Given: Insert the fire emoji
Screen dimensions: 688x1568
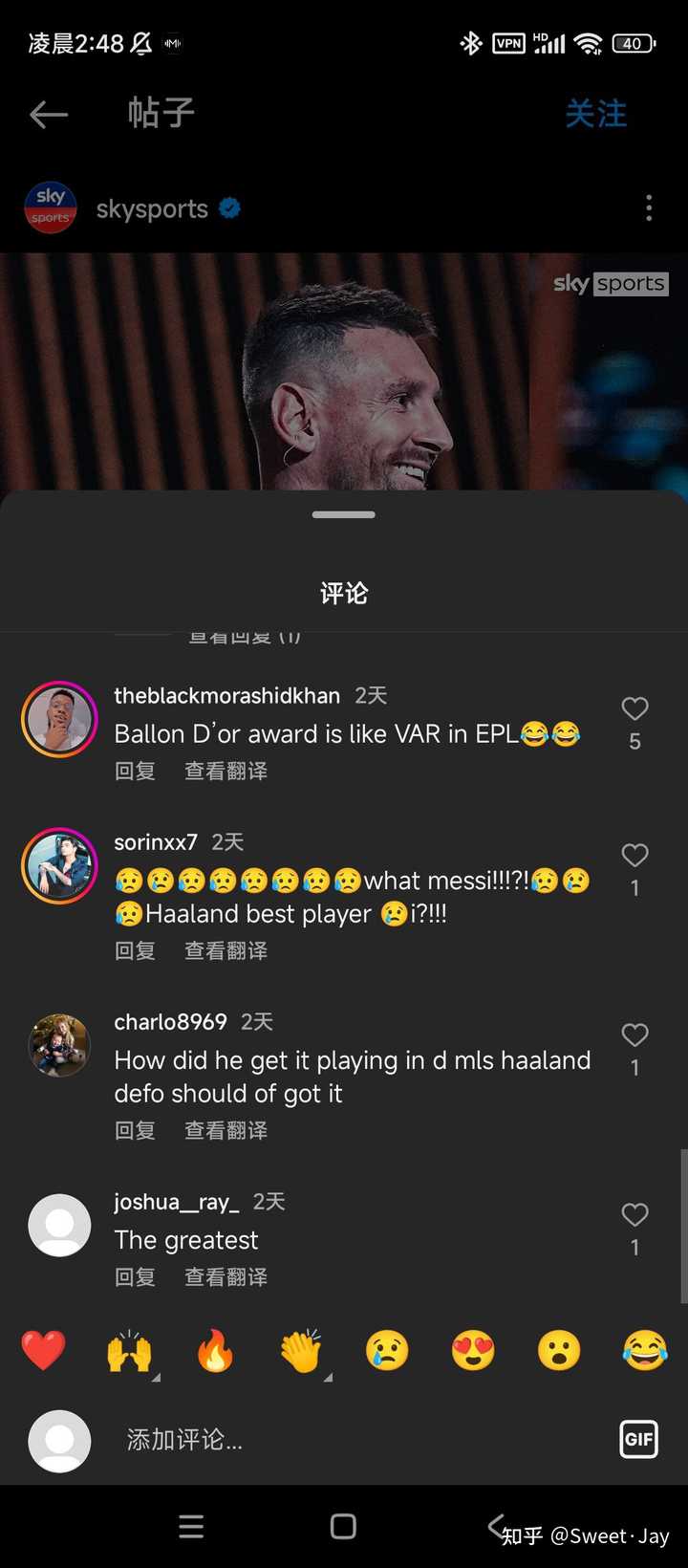Looking at the screenshot, I should (215, 1351).
